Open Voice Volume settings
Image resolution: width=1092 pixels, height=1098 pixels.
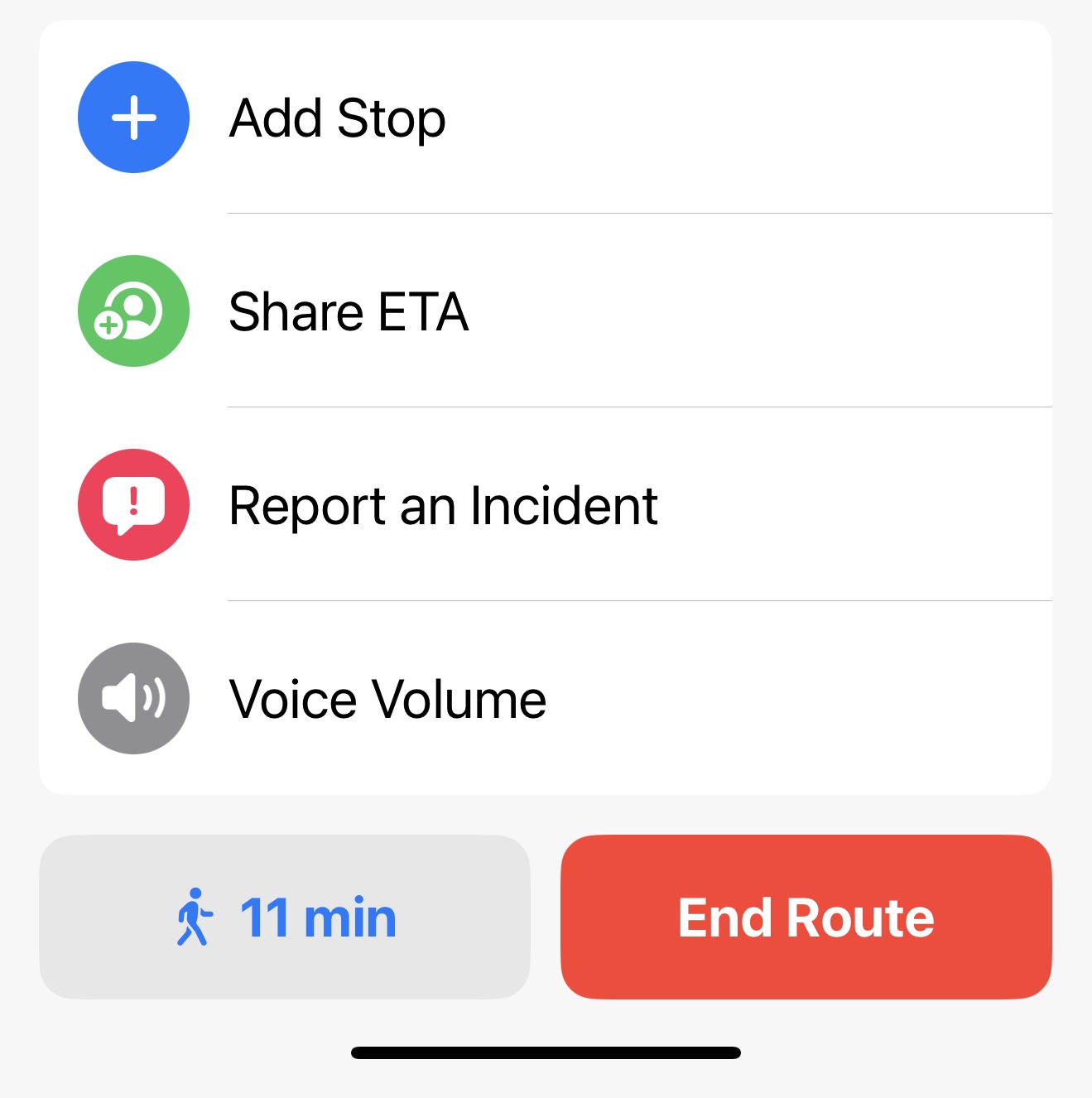pyautogui.click(x=387, y=699)
